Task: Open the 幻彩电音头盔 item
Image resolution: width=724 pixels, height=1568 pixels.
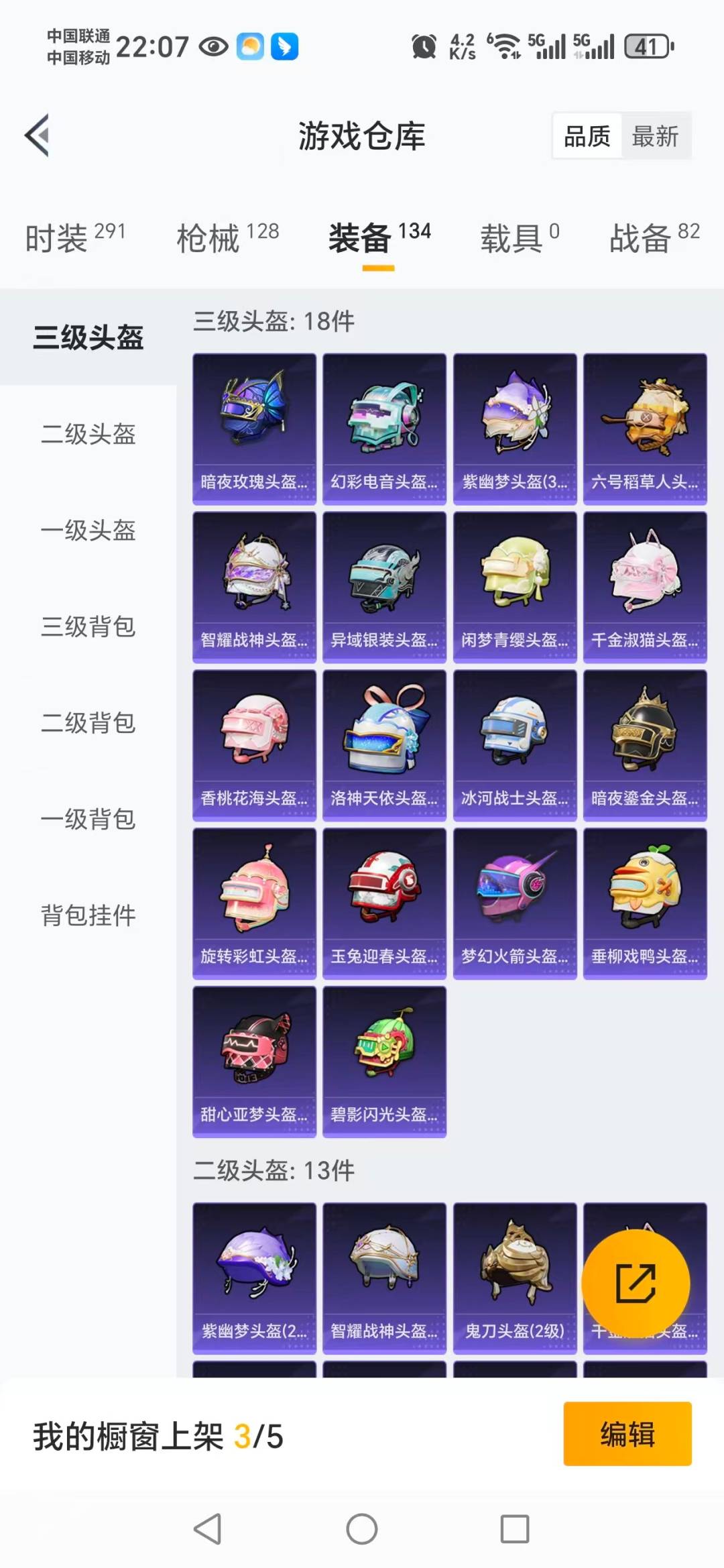Action: coord(384,429)
